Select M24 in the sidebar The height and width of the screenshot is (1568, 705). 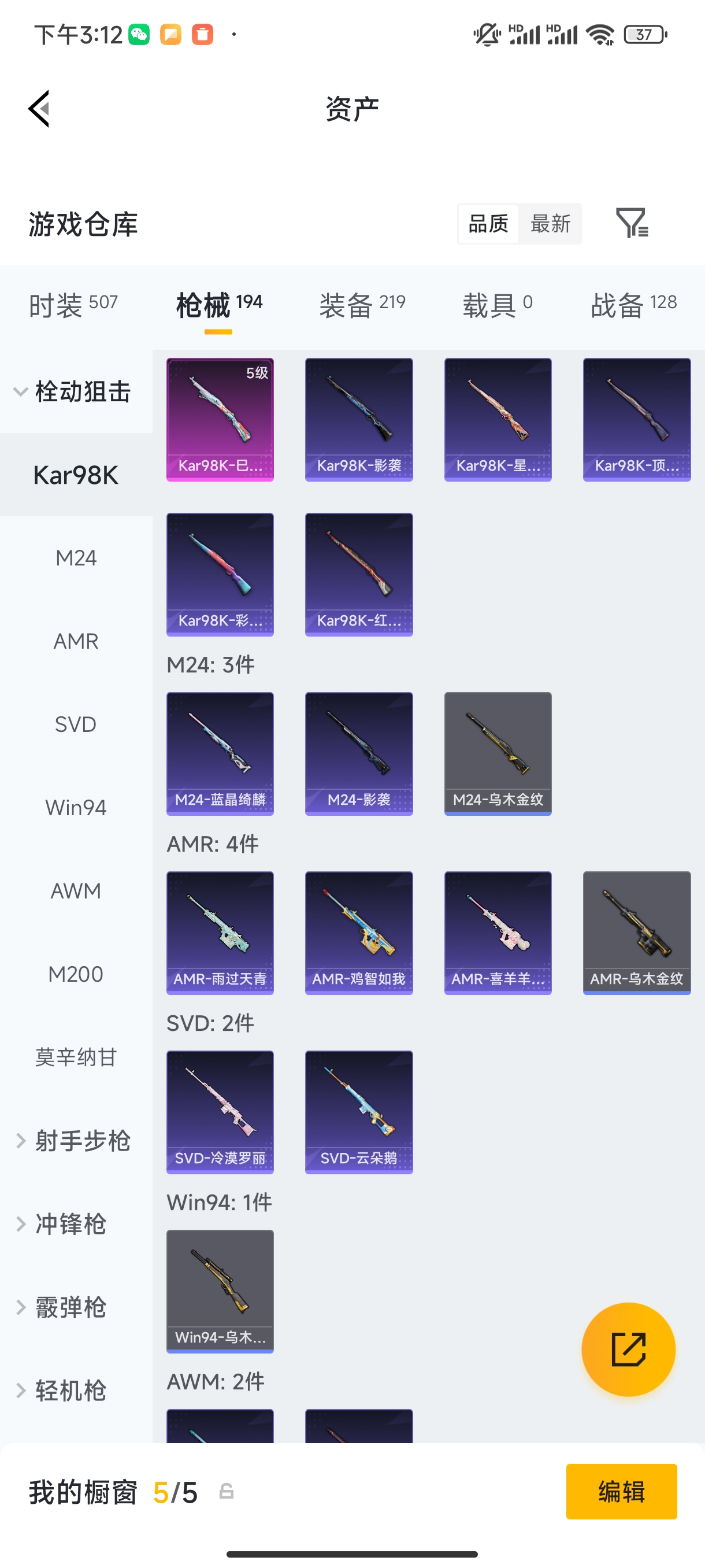[x=76, y=558]
